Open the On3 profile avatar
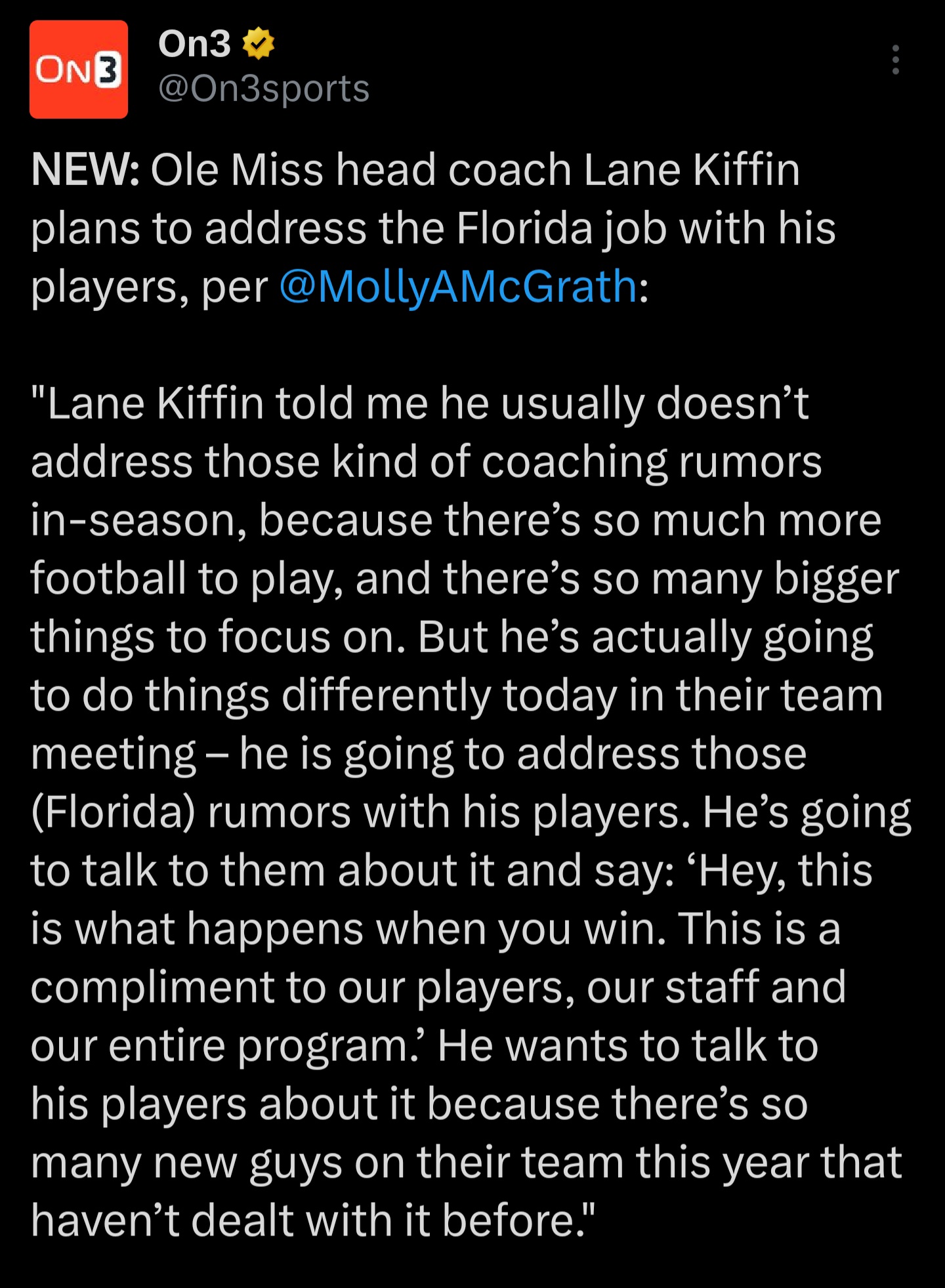This screenshot has width=945, height=1288. (x=79, y=70)
